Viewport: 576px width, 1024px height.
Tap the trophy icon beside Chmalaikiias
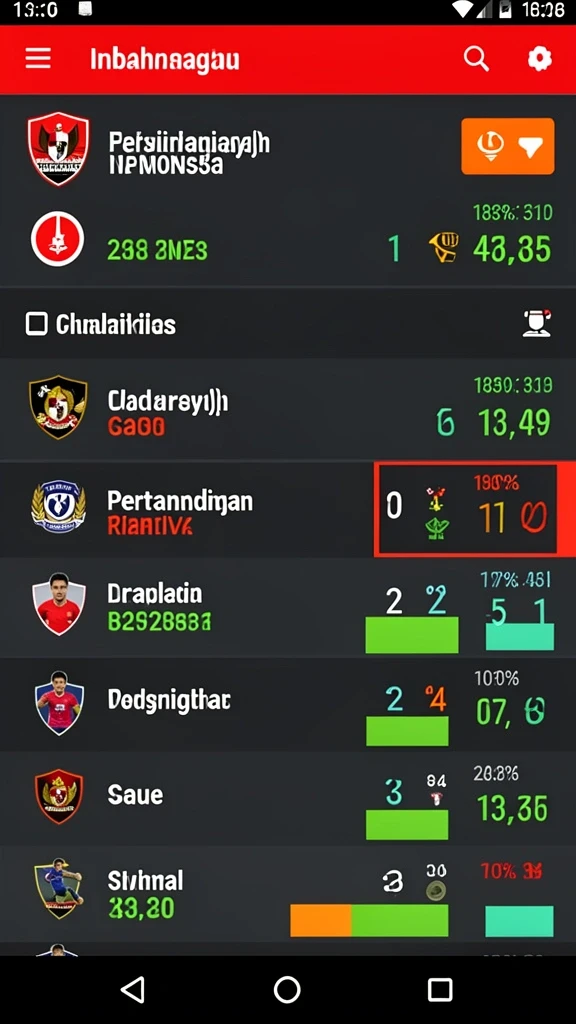[x=537, y=323]
